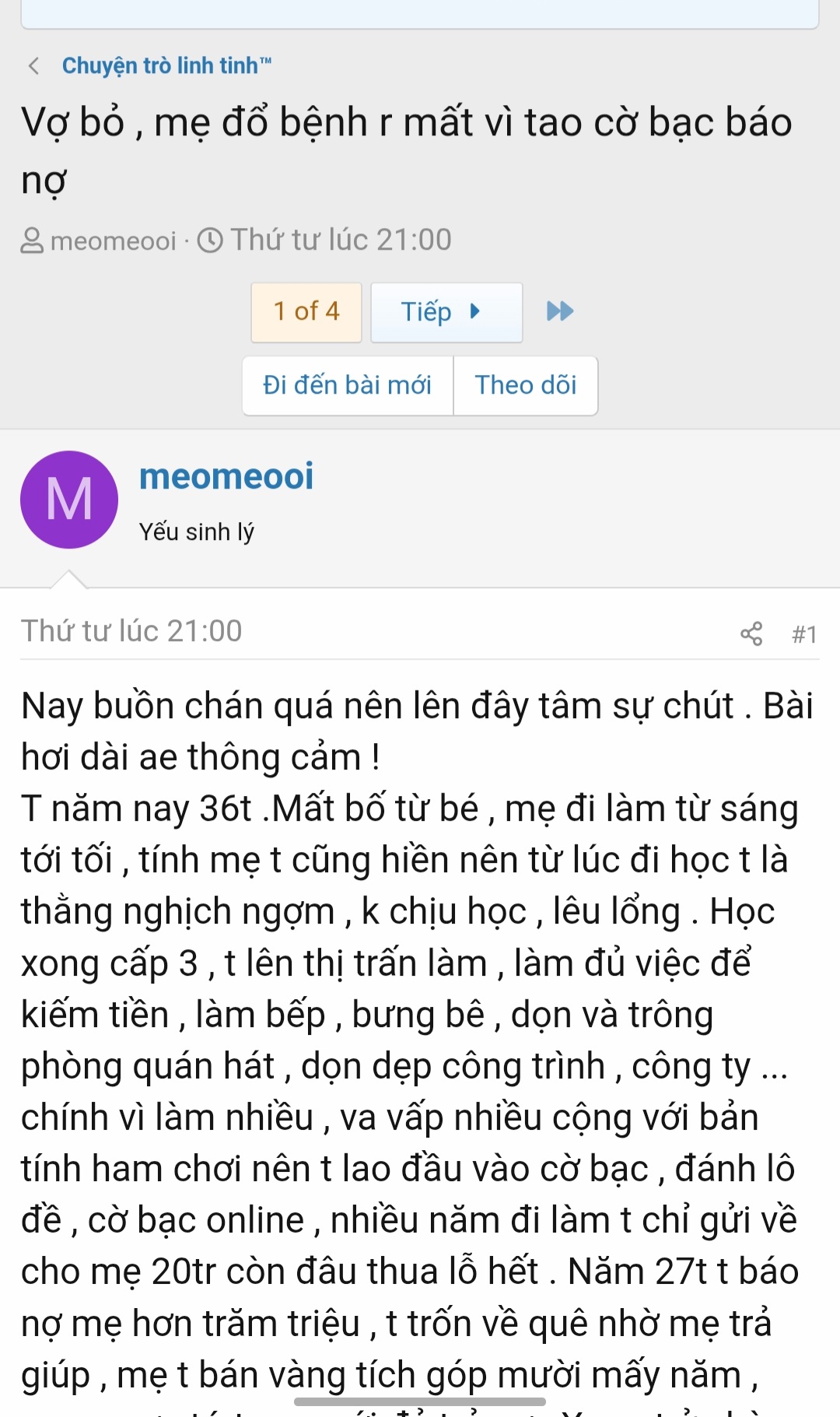
Task: Open the 1 of 4 page selector
Action: (306, 312)
